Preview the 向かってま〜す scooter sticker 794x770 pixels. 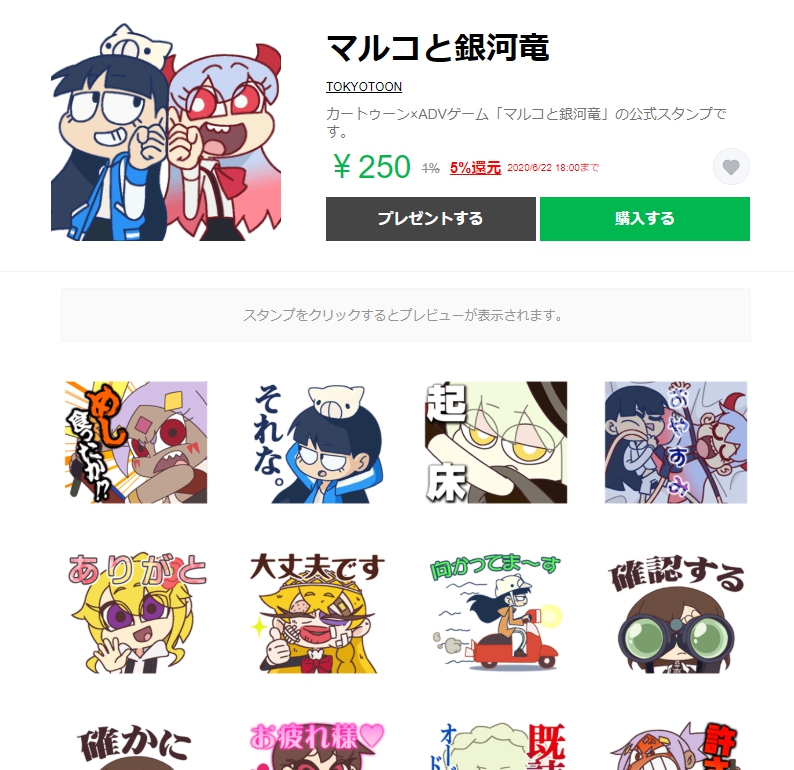(495, 611)
